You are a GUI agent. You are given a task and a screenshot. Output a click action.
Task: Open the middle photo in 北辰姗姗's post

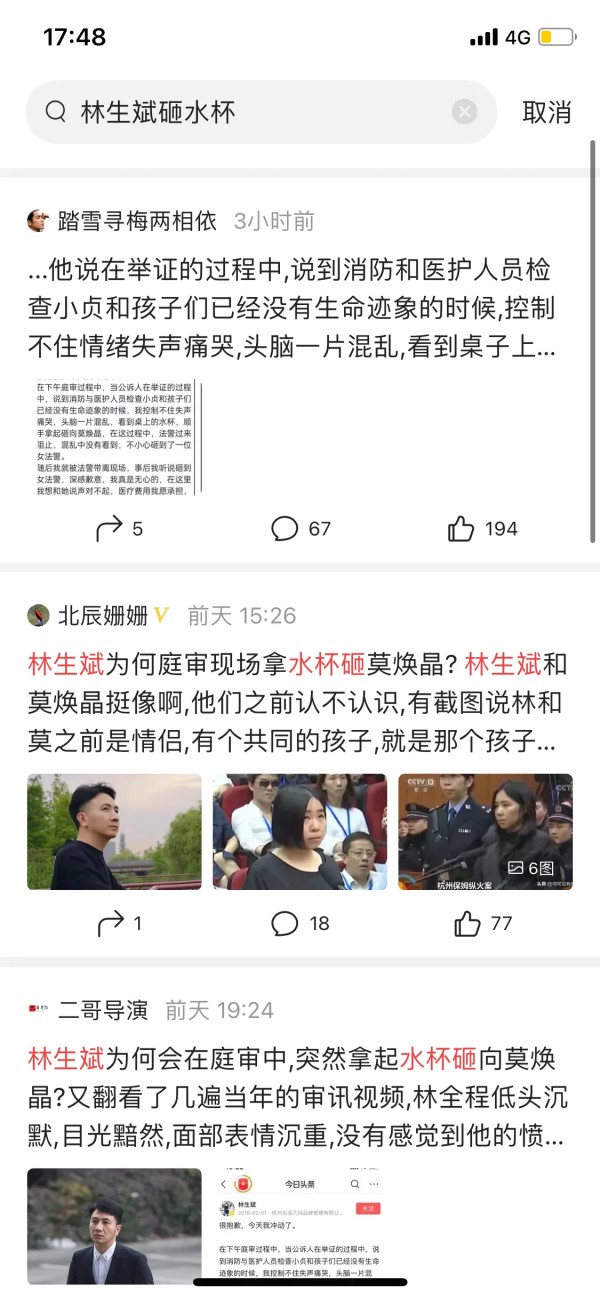point(300,832)
